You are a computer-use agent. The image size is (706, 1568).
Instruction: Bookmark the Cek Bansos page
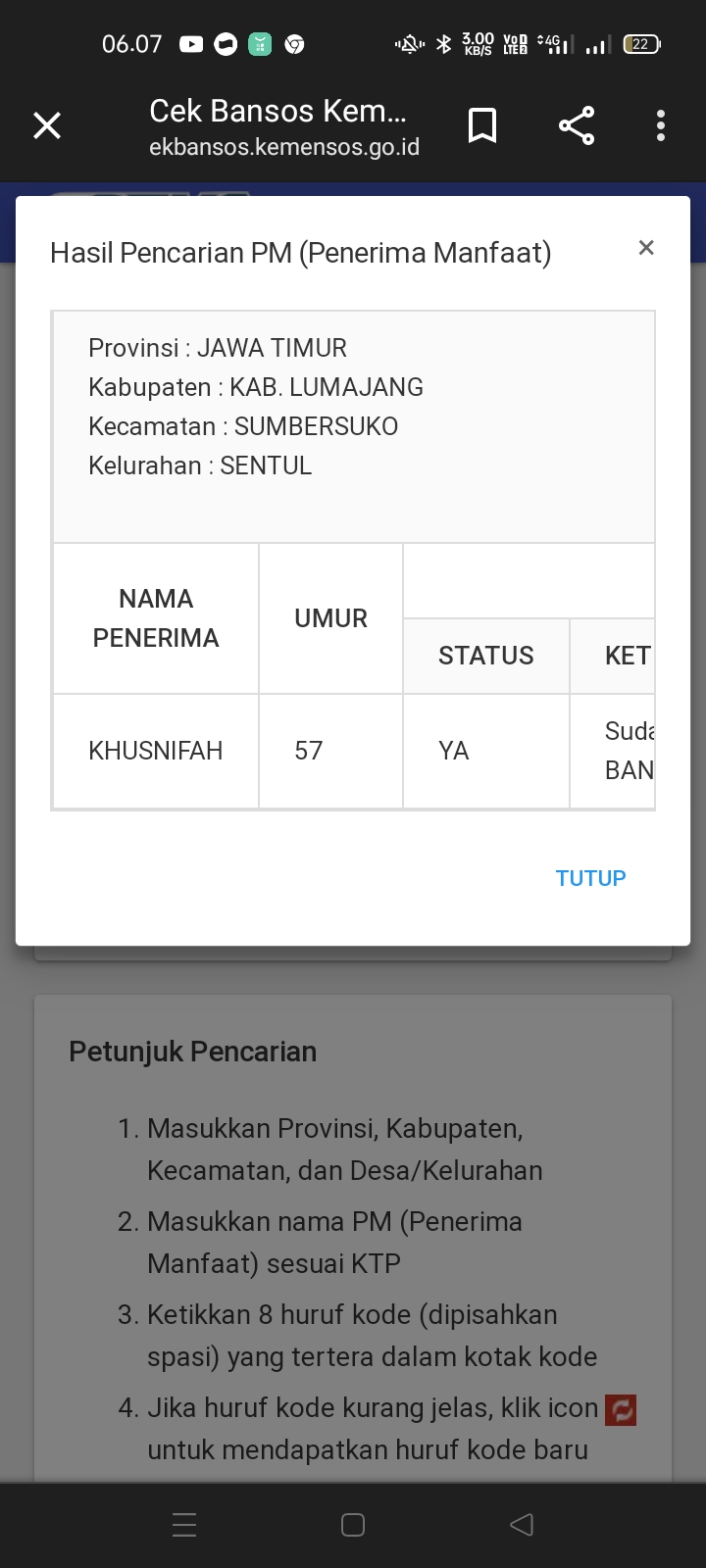[x=482, y=125]
